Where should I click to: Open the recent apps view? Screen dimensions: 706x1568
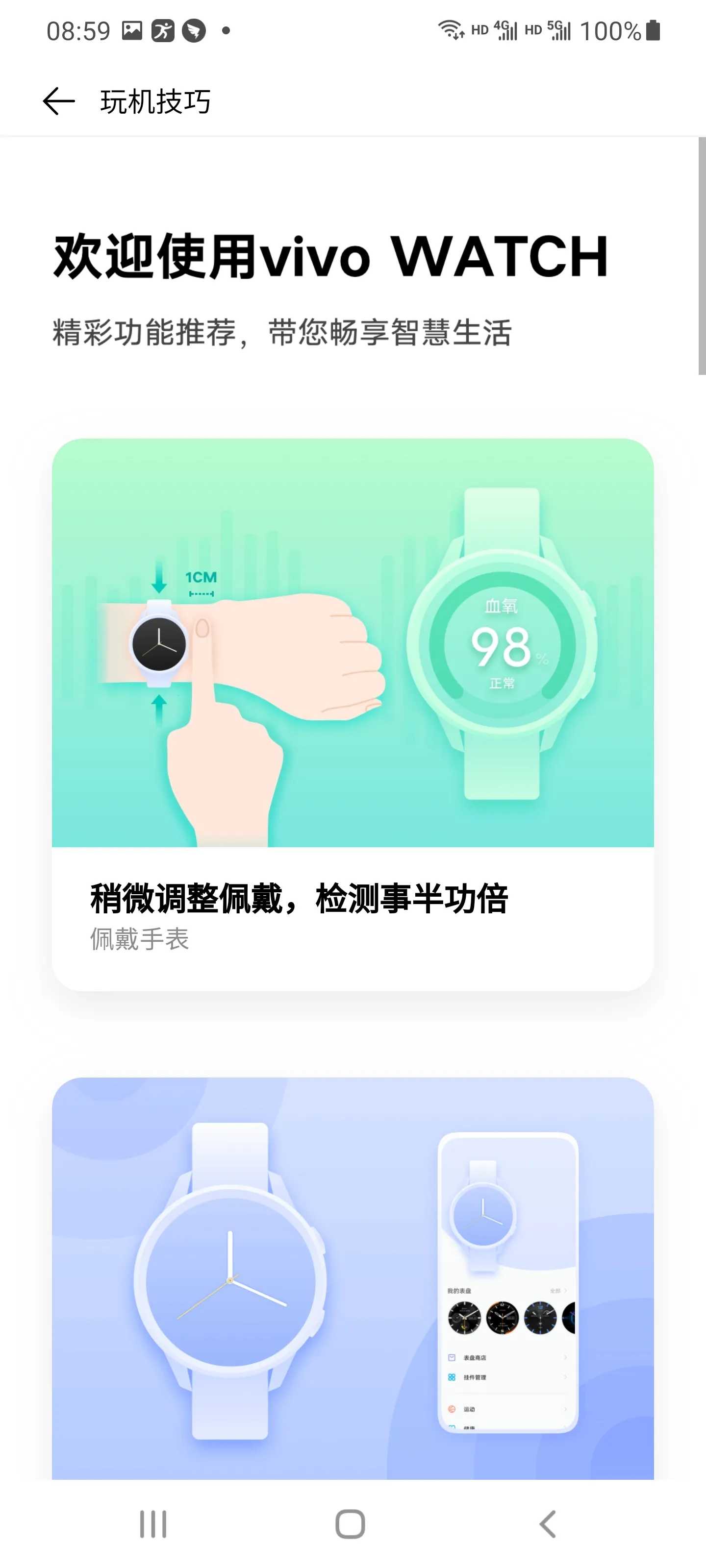click(x=153, y=1524)
